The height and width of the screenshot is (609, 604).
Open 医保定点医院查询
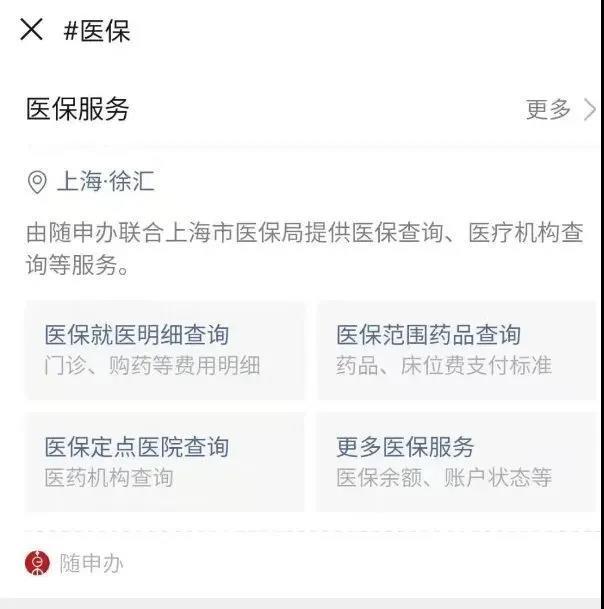165,462
